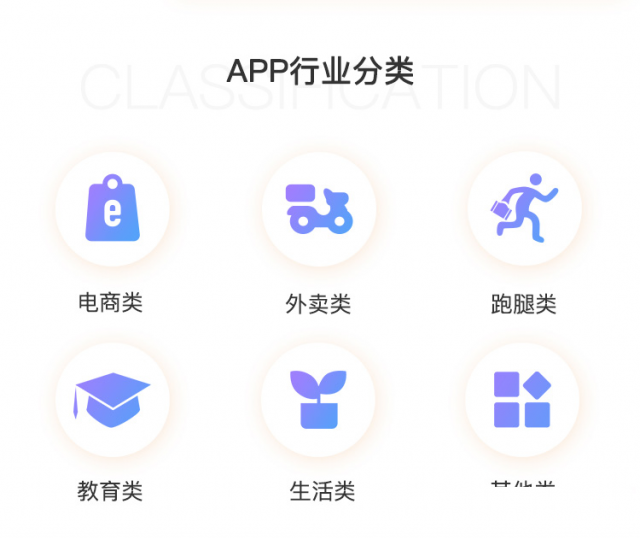The image size is (640, 539).
Task: Choose the 教育类 graduation cap category
Action: (x=112, y=400)
